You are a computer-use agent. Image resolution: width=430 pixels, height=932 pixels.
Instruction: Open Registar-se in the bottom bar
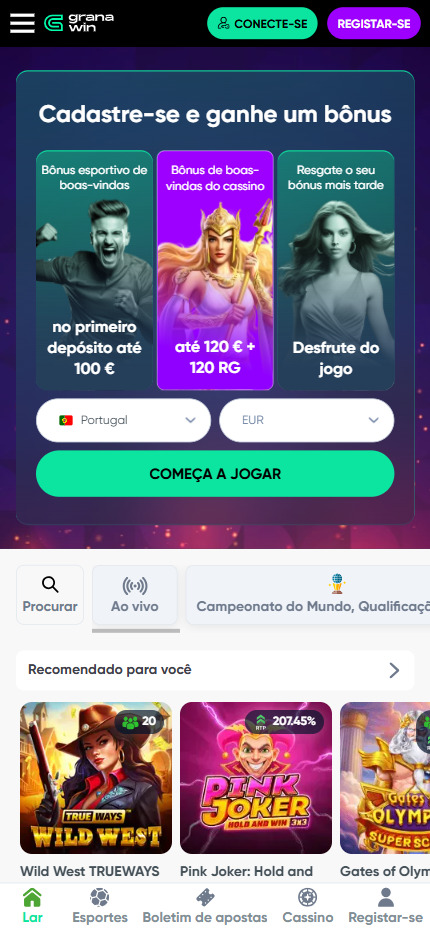click(x=387, y=906)
